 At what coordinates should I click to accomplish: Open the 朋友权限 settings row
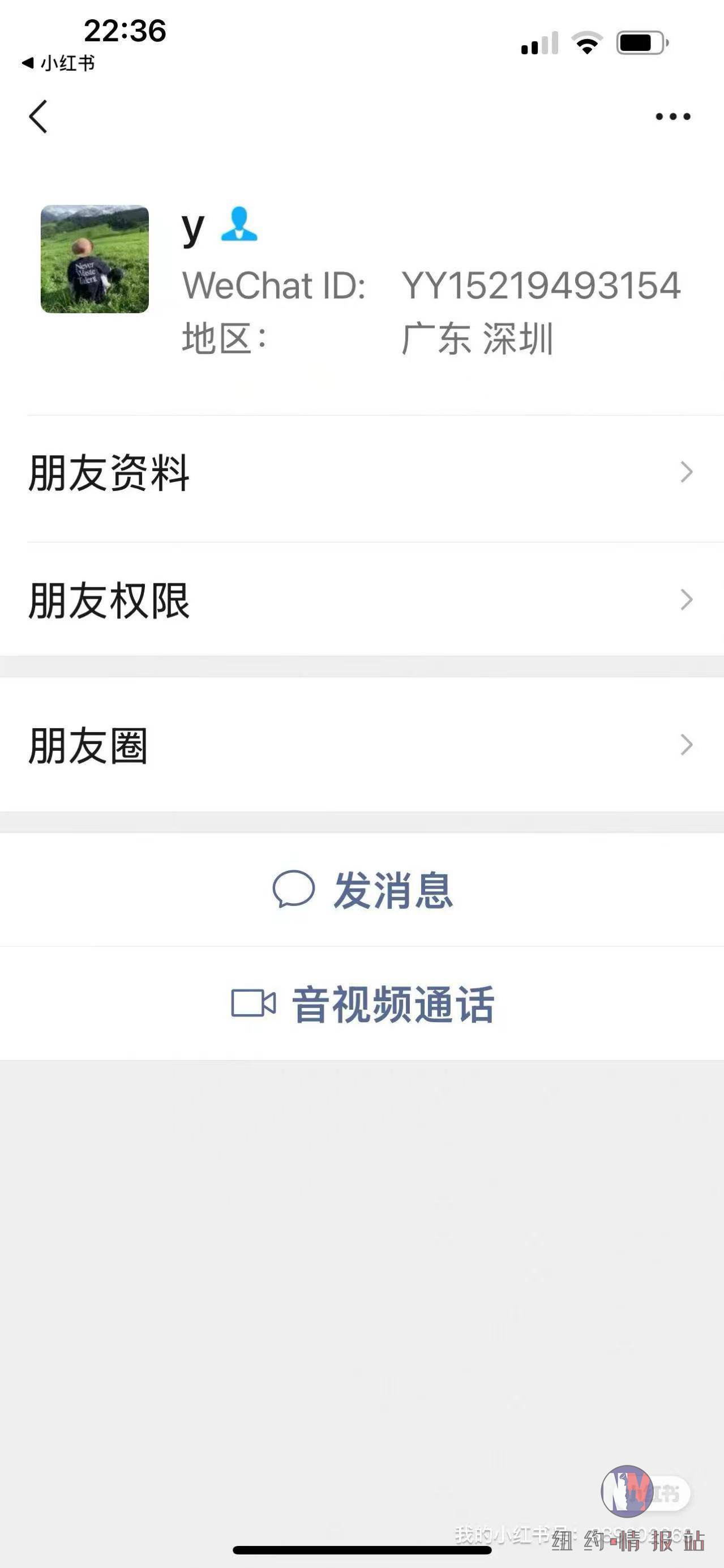[362, 600]
